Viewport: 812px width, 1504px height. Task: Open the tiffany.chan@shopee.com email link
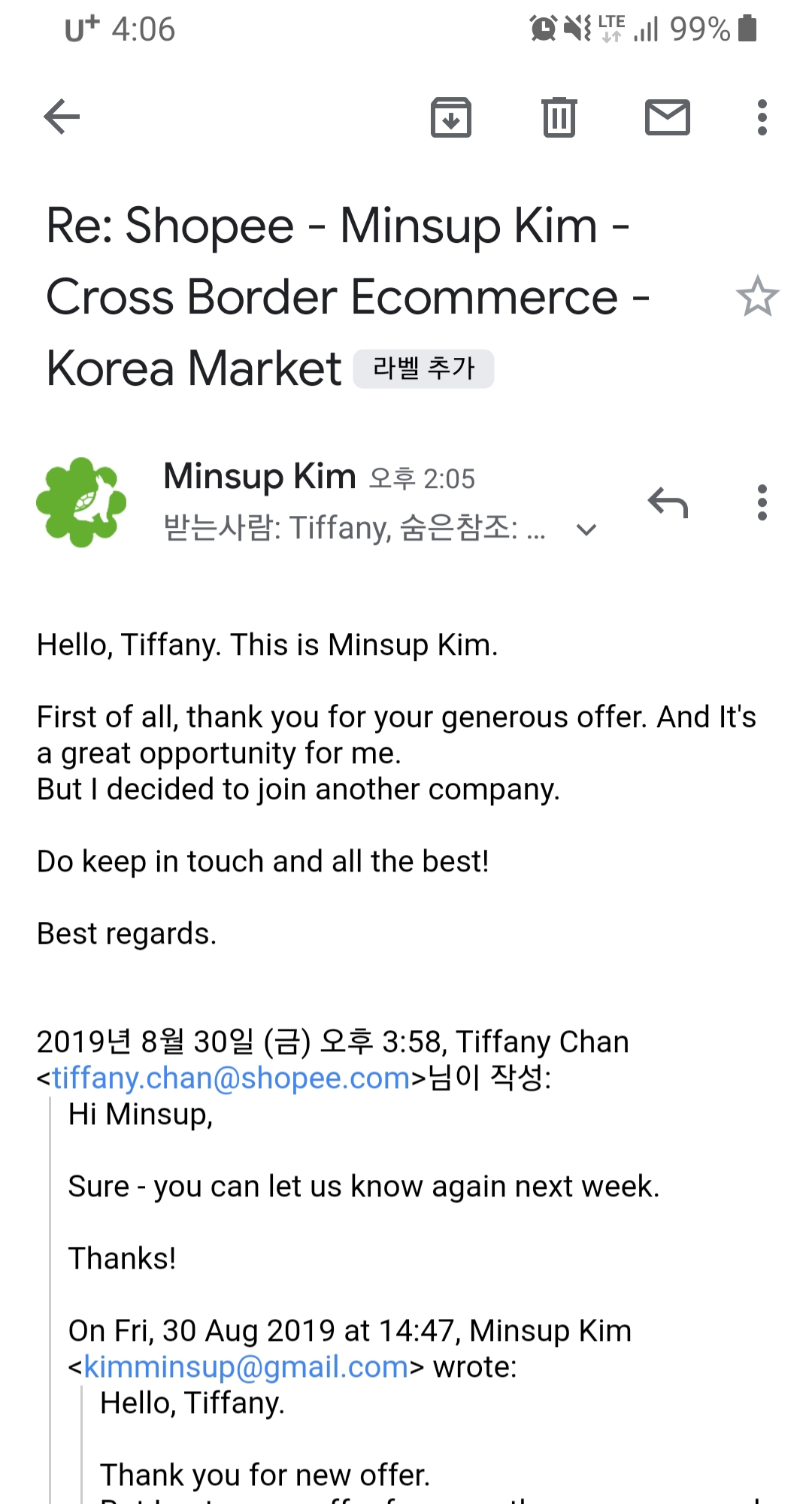tap(231, 1078)
